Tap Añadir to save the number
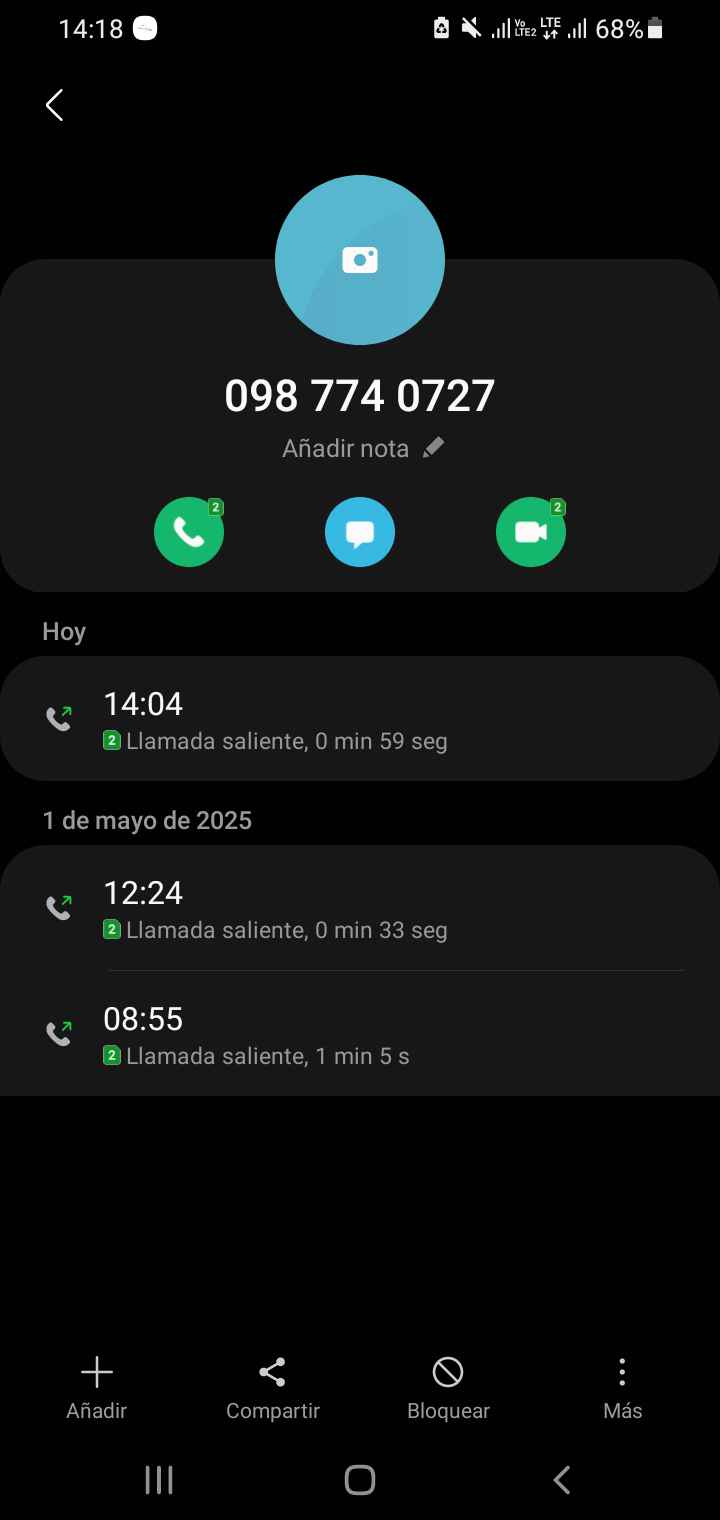This screenshot has height=1520, width=720. click(97, 1388)
